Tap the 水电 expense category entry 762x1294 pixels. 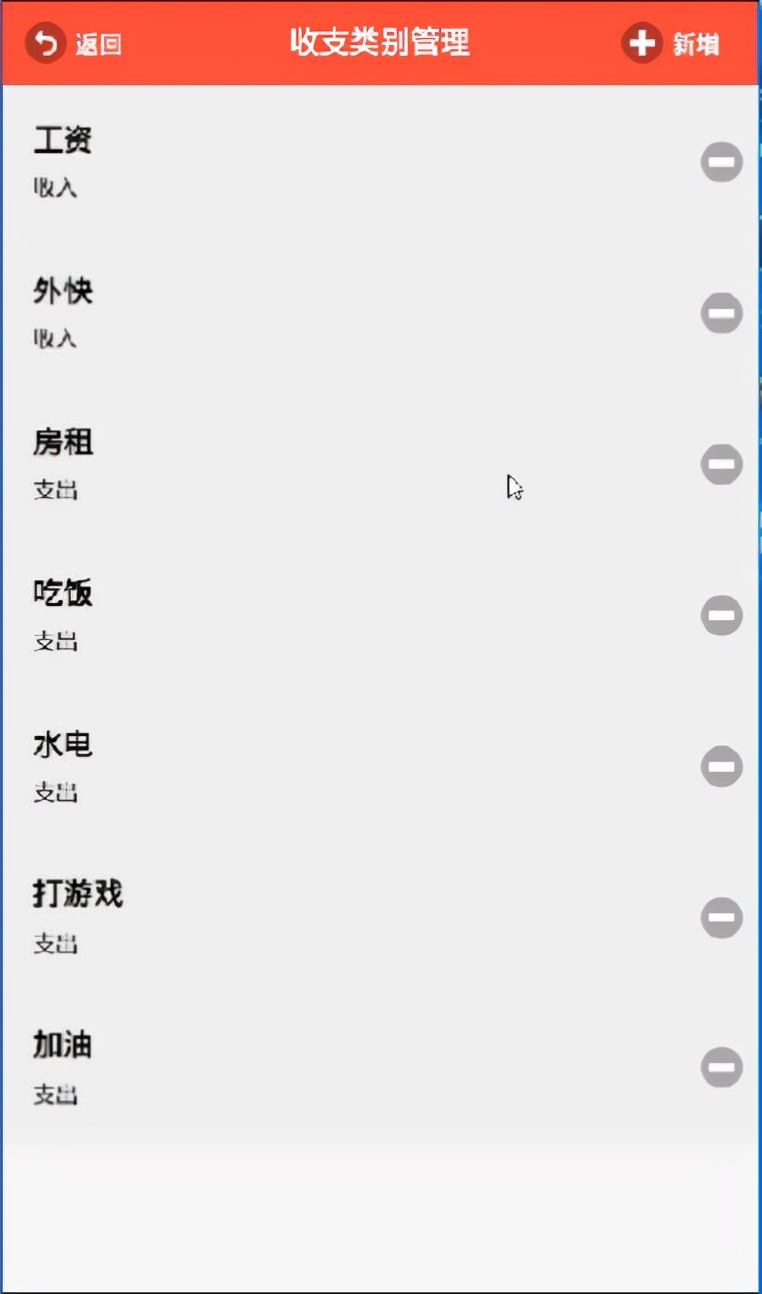300,766
